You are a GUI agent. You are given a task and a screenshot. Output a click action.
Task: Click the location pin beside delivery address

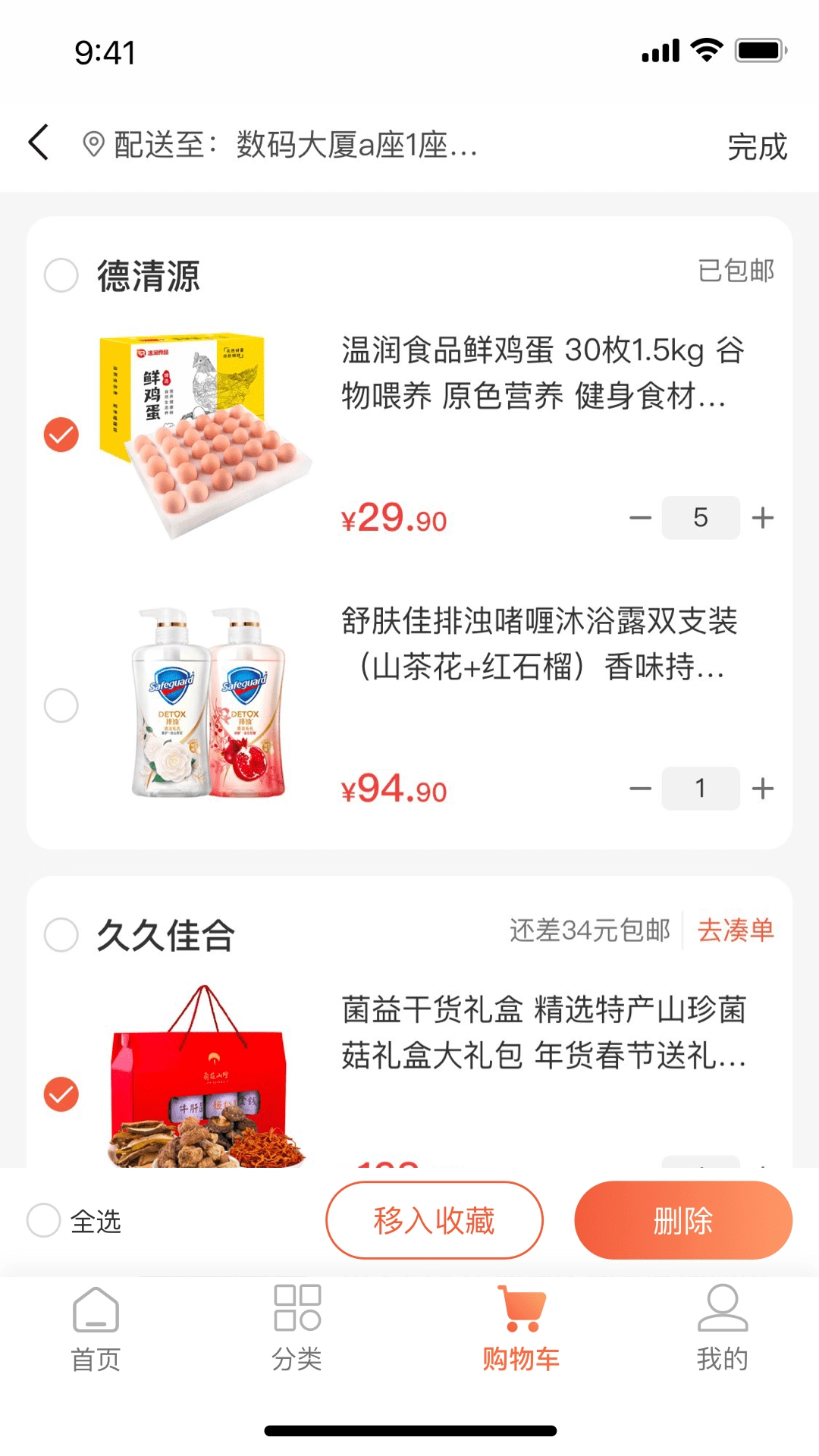pyautogui.click(x=91, y=144)
